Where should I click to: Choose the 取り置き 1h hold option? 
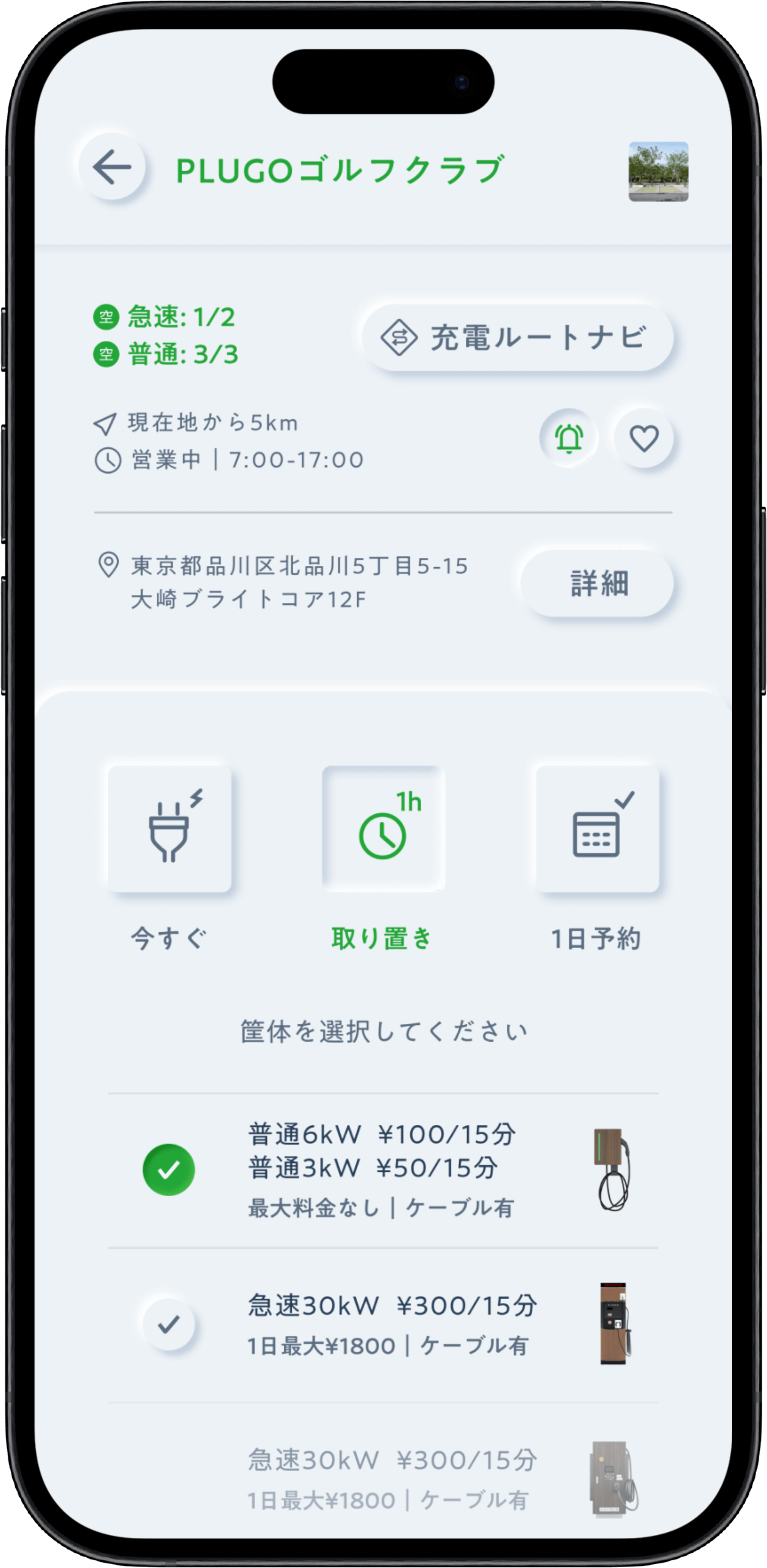click(383, 829)
